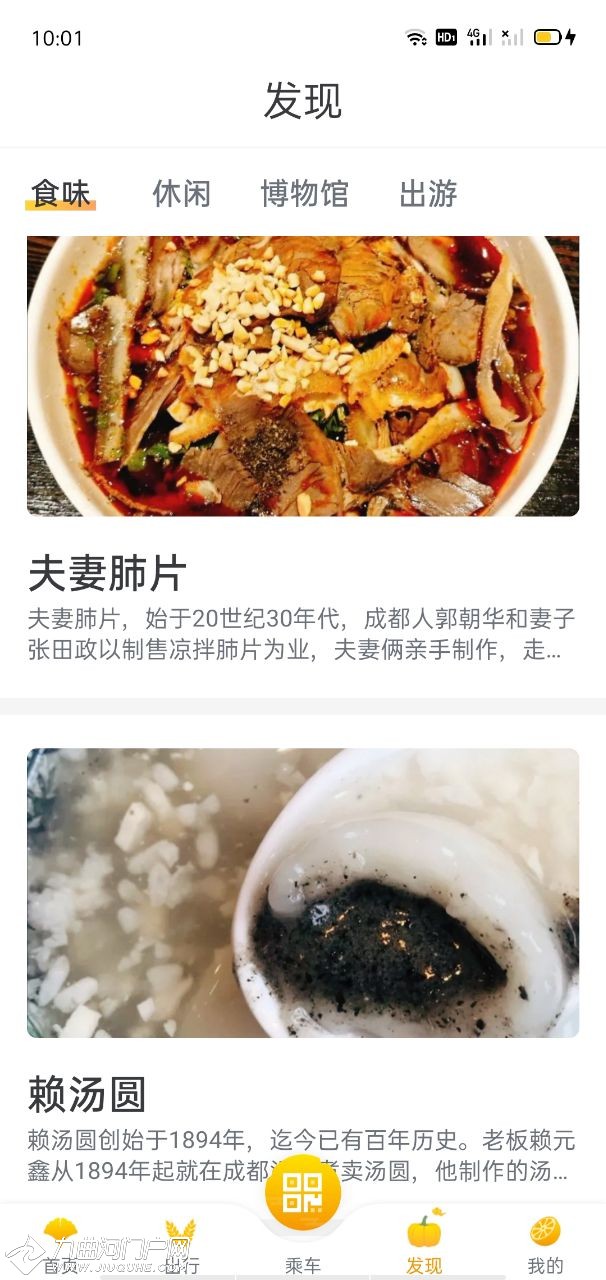Switch to the 出行 tab
This screenshot has height=1280, width=606.
click(182, 1243)
